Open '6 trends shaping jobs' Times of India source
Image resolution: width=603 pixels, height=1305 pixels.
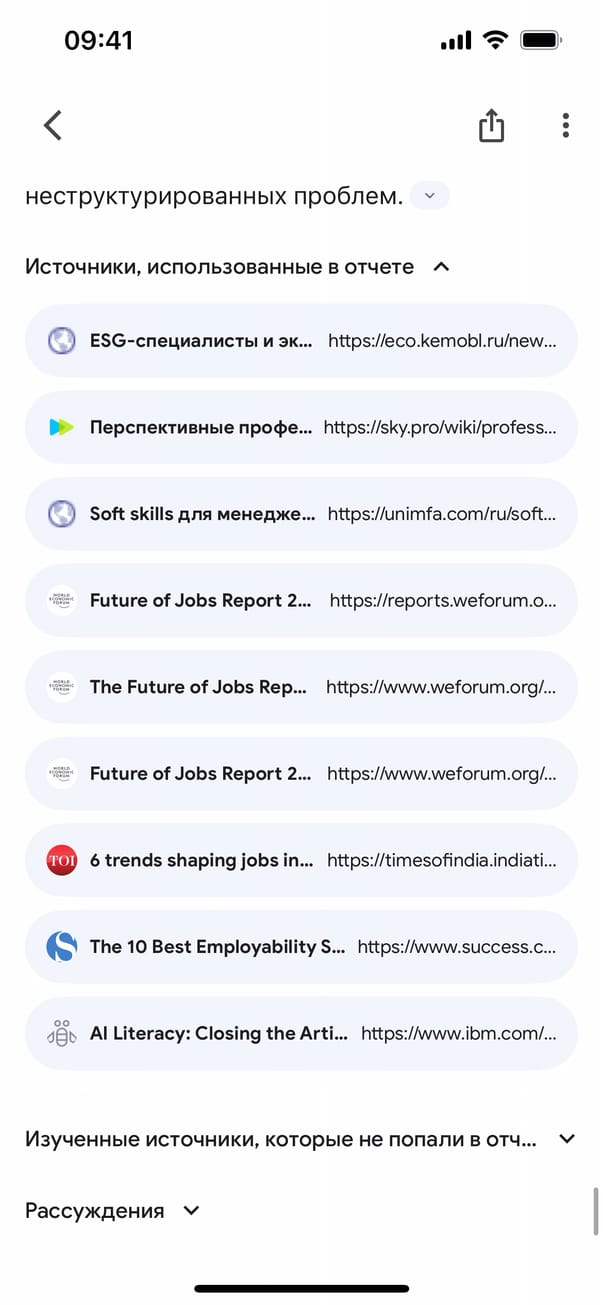pos(301,861)
